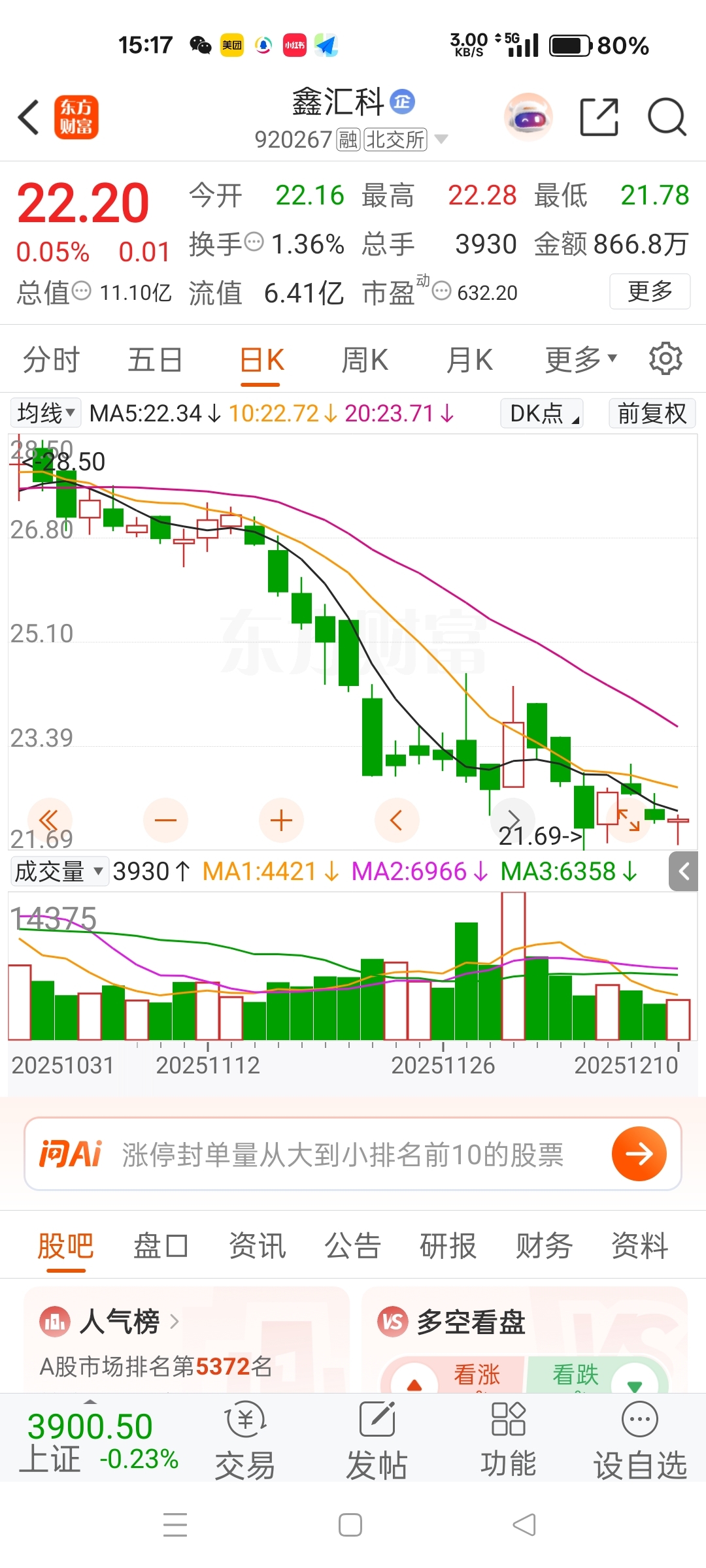Screen dimensions: 706x1568
Task: Tap 更多 to show more quote data
Action: [649, 291]
